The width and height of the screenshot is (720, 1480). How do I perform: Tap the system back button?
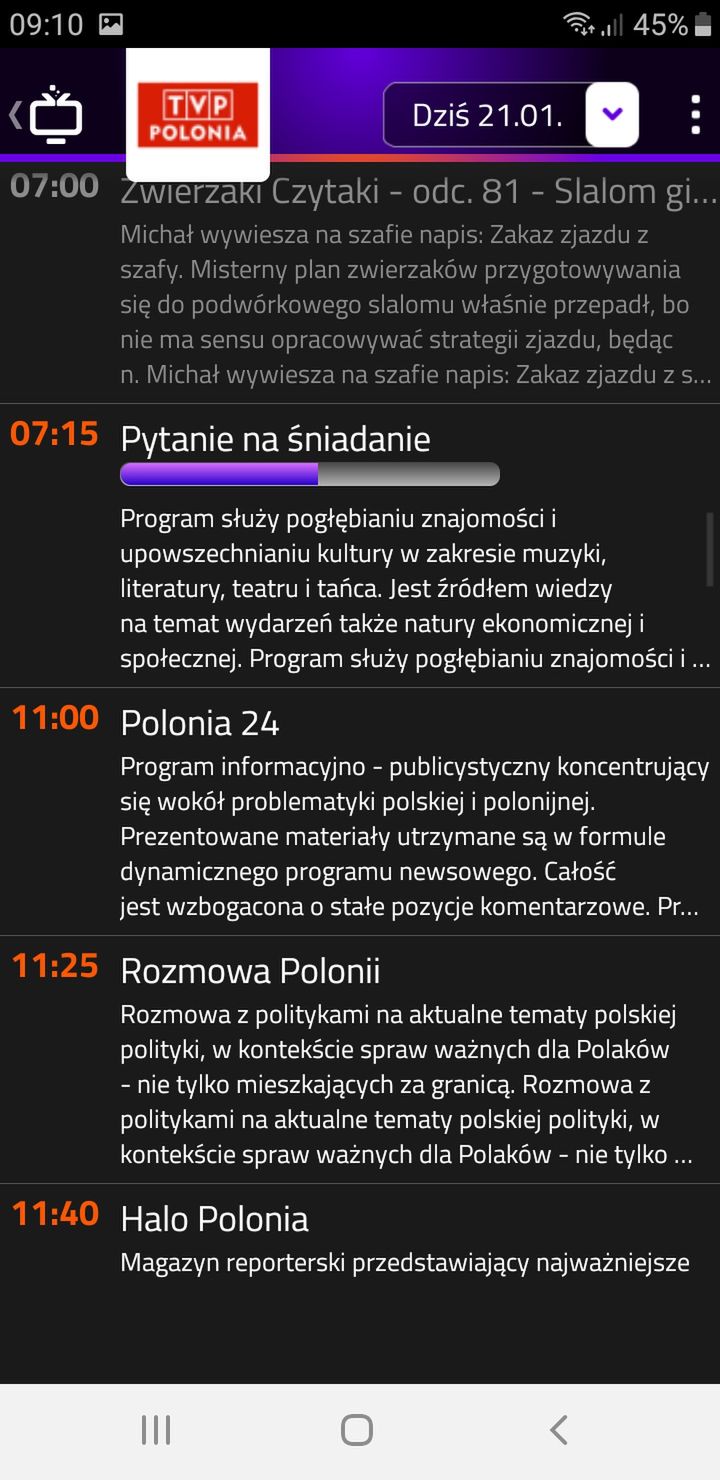tap(559, 1430)
